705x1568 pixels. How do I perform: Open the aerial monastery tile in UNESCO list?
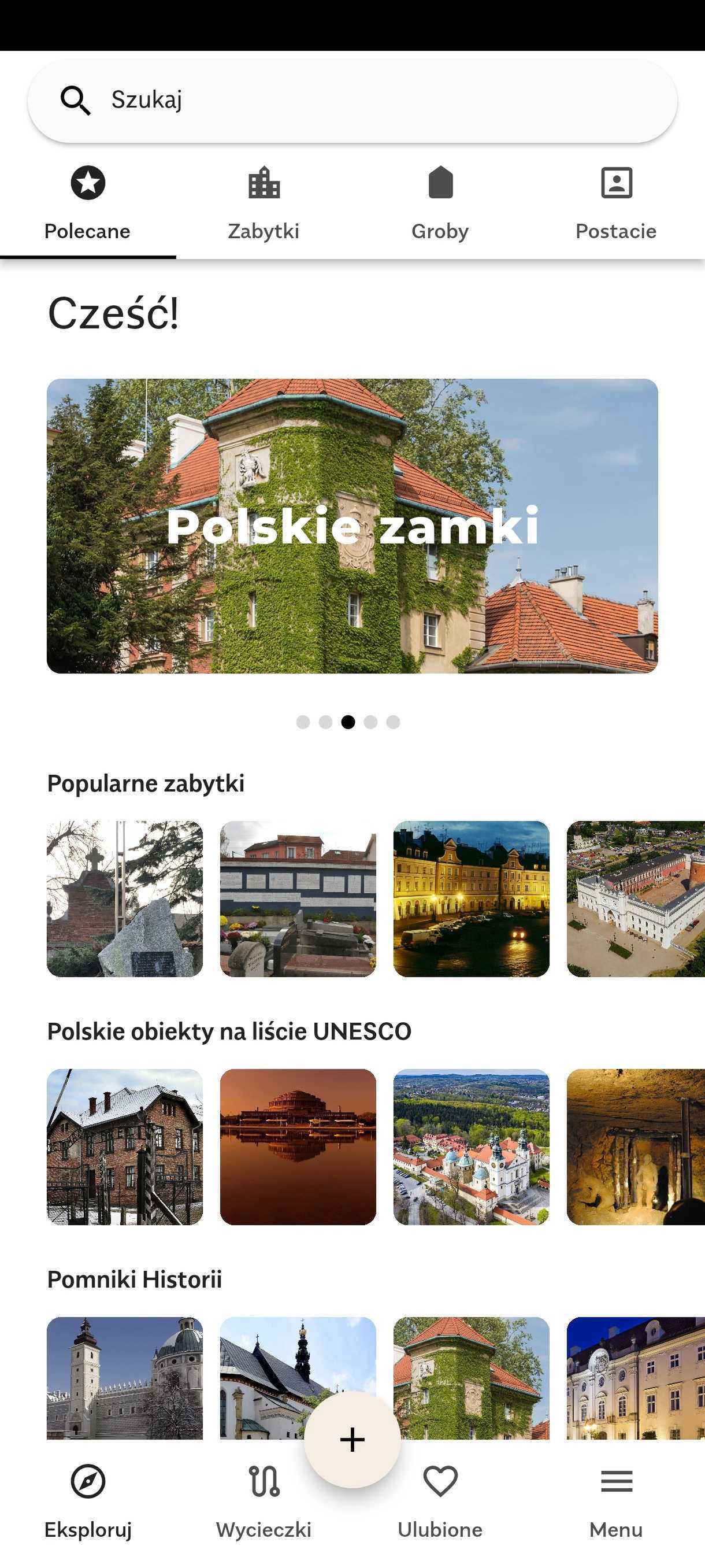472,1147
